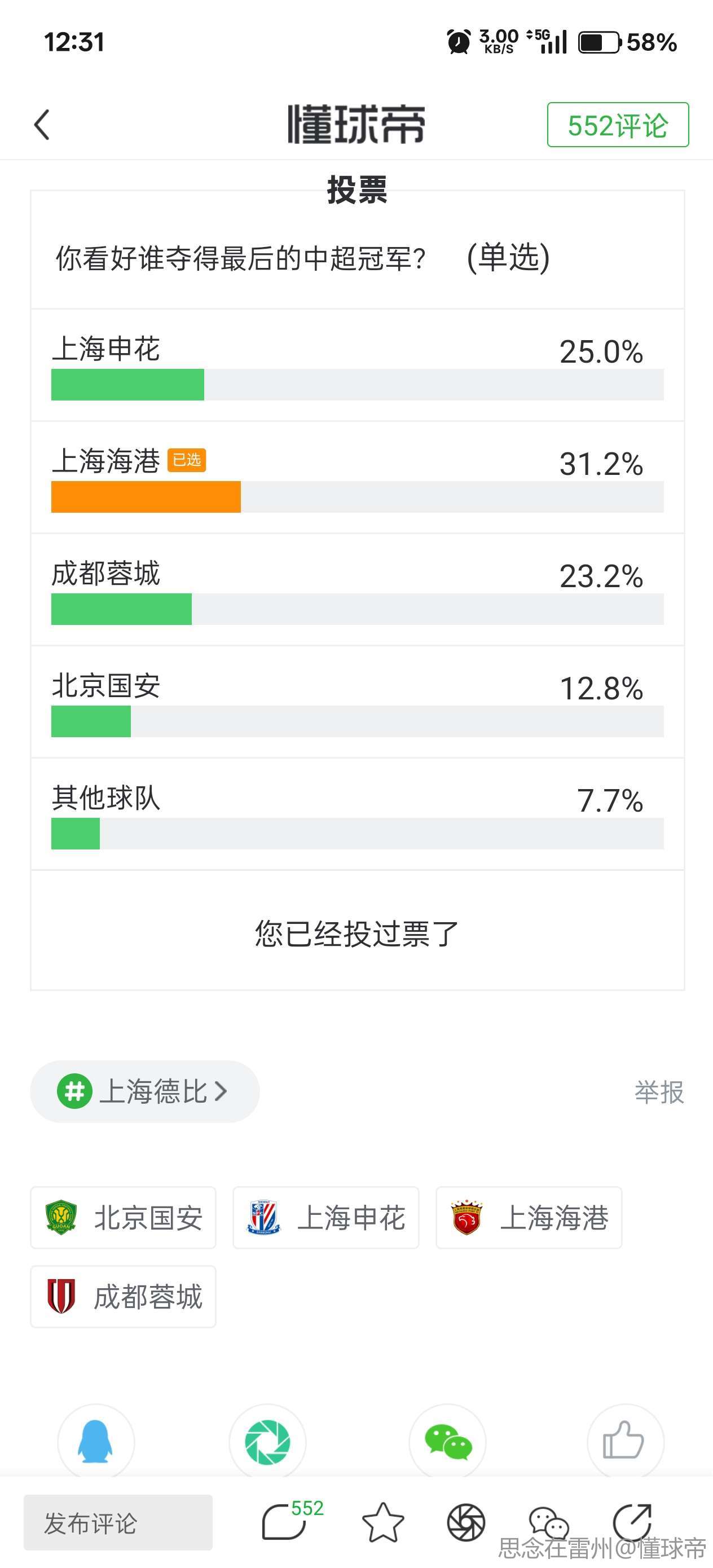This screenshot has height=1568, width=713.
Task: Go back with the top-left arrow
Action: coord(42,125)
